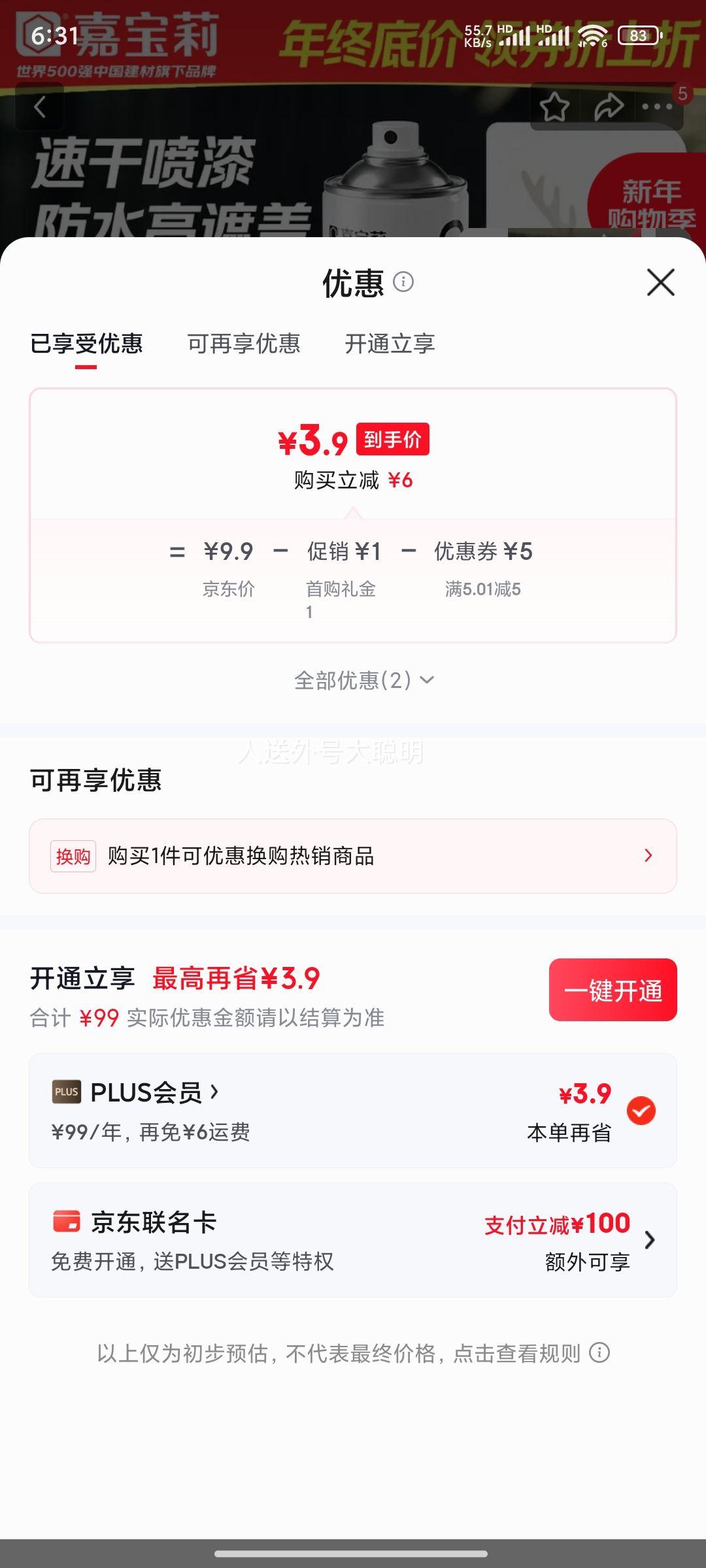Open the share icon next to the star

609,106
